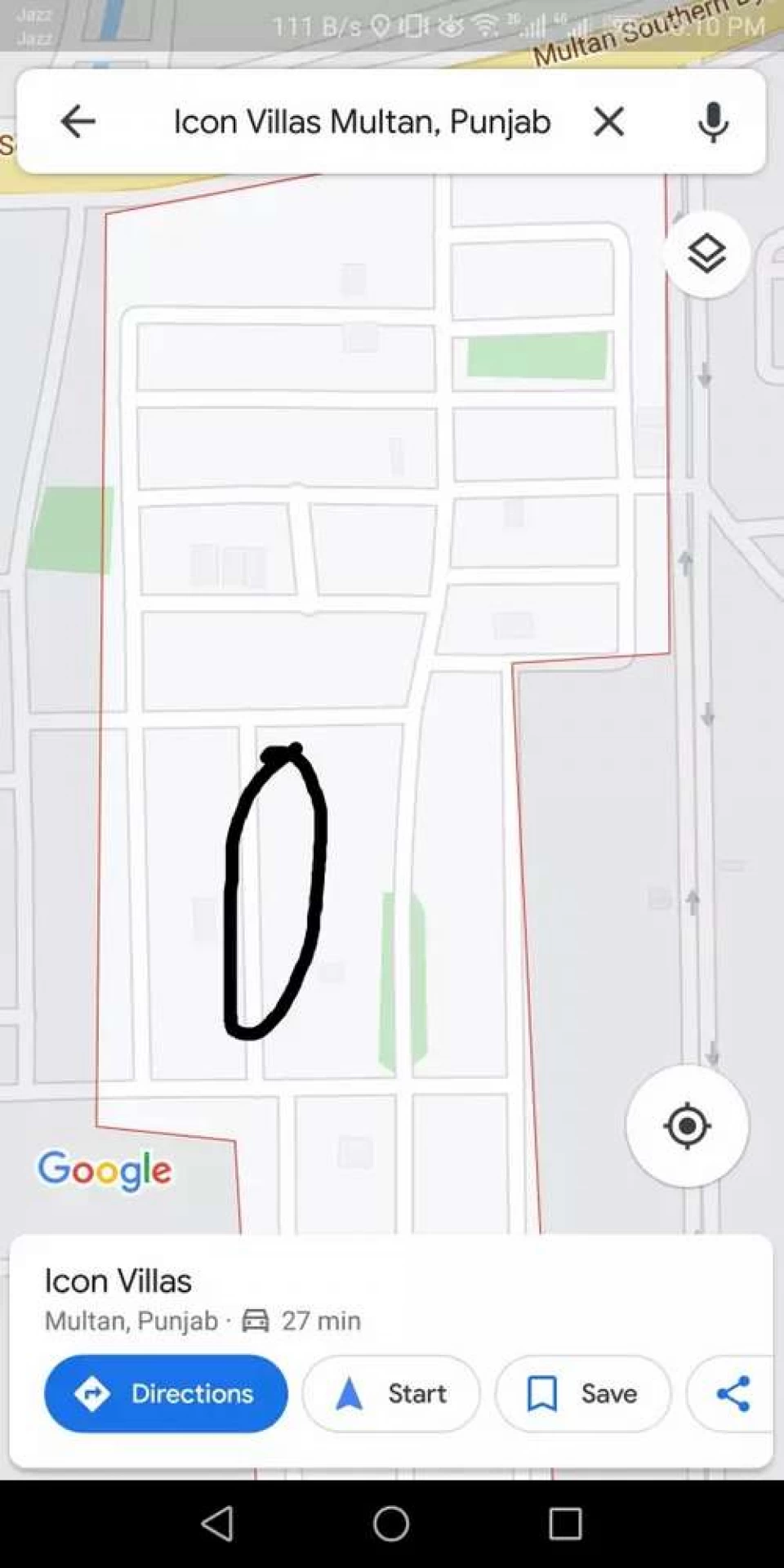Start voice search with the microphone
Viewport: 784px width, 1568px height.
click(713, 122)
